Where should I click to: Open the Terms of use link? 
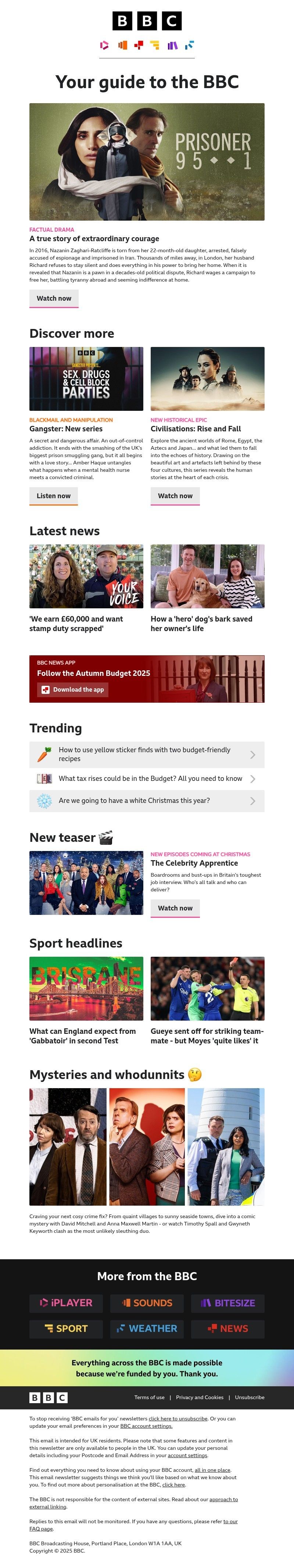149,1397
